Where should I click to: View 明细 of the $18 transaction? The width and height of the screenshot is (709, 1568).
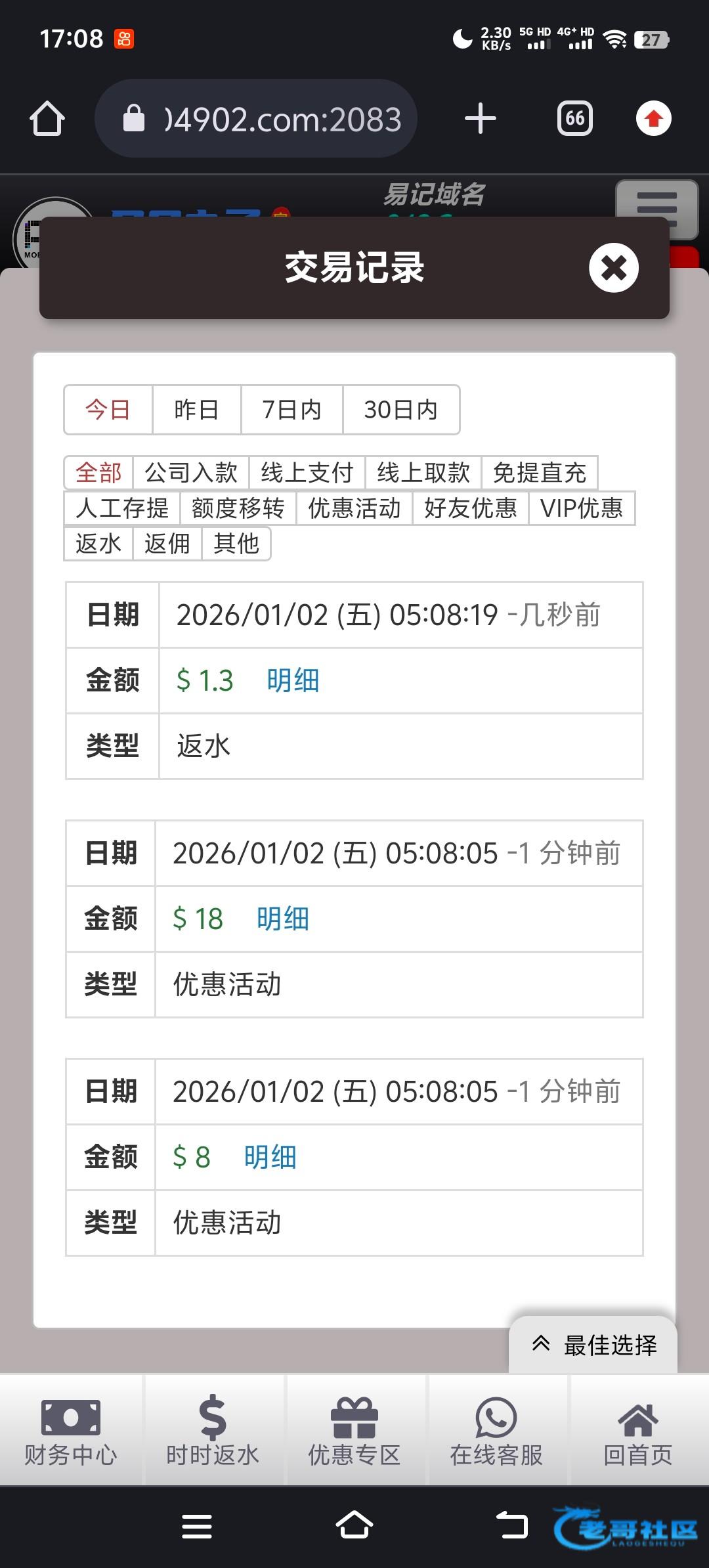282,919
